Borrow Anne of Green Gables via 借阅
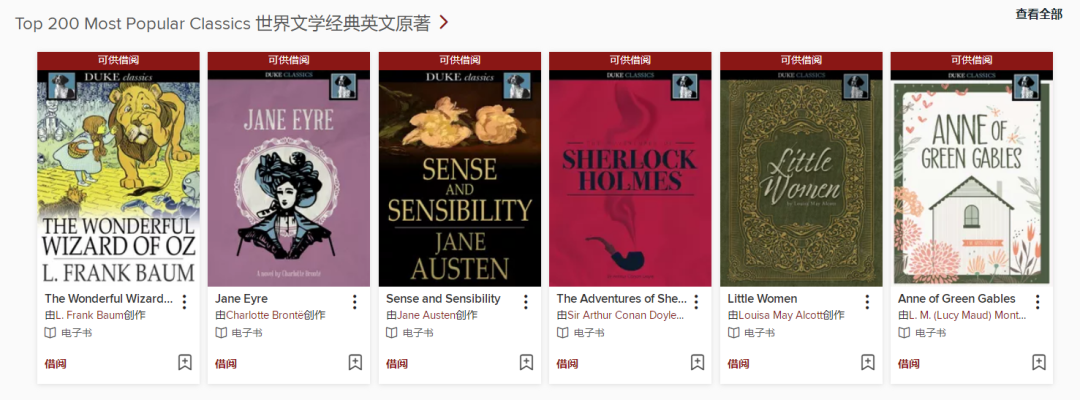 (x=909, y=364)
